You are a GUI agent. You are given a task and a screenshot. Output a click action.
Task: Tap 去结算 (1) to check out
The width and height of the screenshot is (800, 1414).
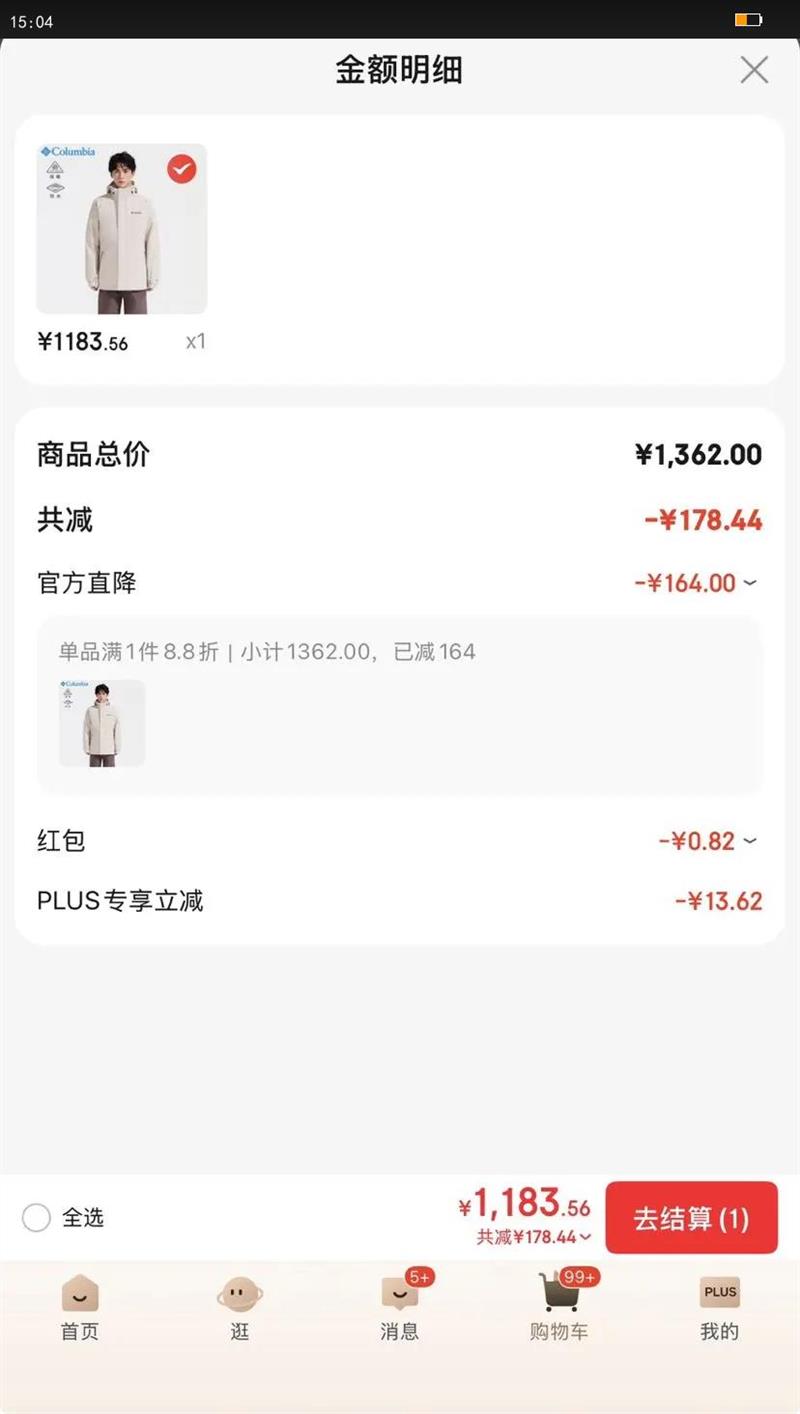click(x=691, y=1218)
